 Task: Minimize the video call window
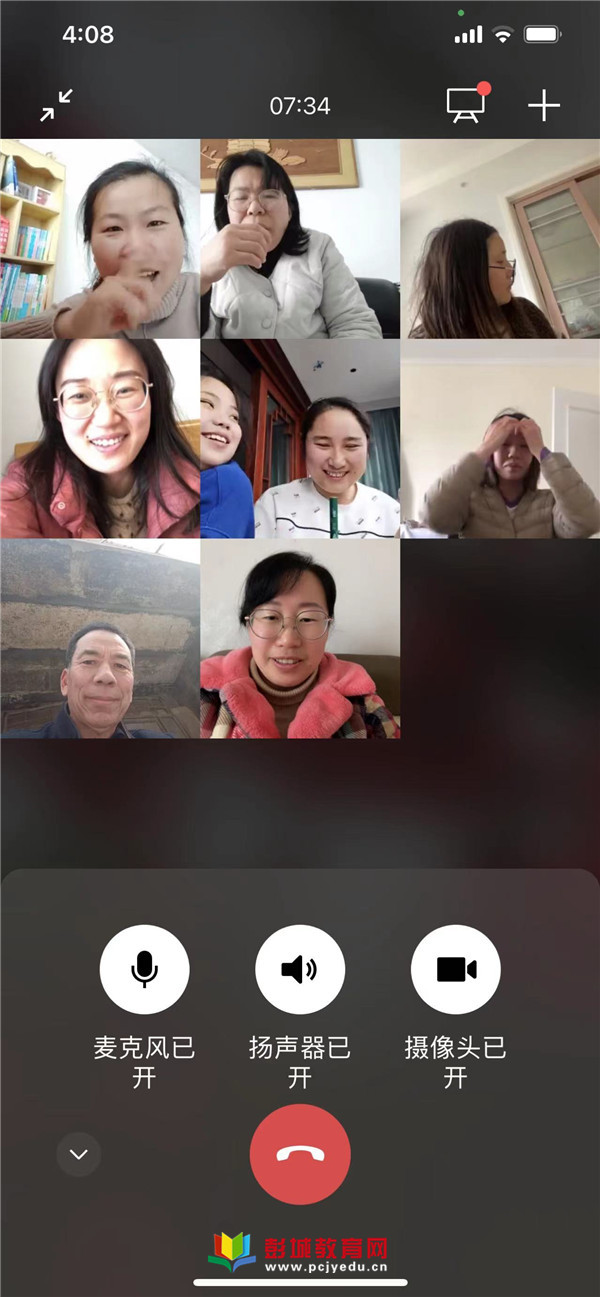[56, 105]
